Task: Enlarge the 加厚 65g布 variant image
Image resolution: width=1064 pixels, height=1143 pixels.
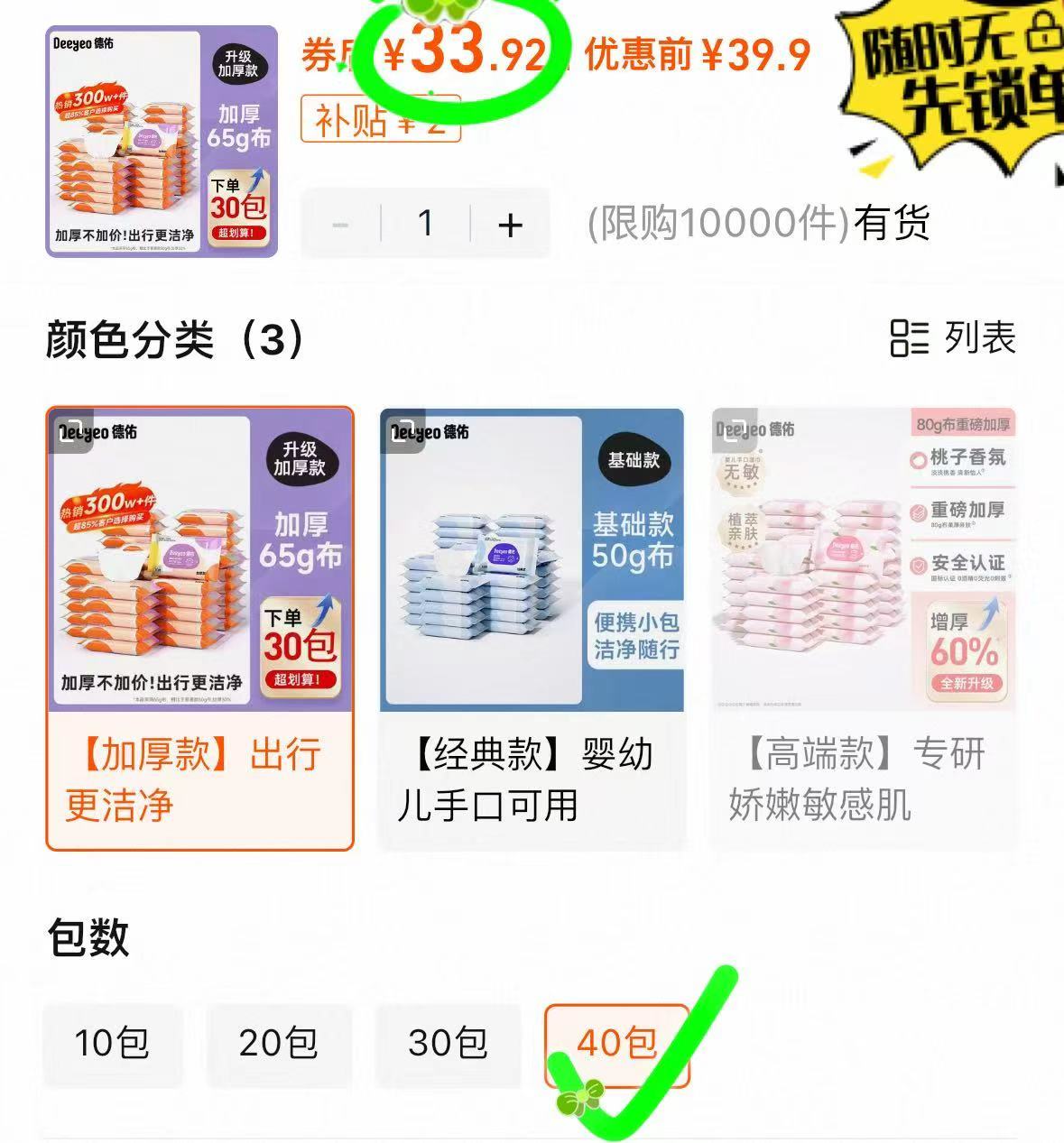Action: click(x=70, y=431)
